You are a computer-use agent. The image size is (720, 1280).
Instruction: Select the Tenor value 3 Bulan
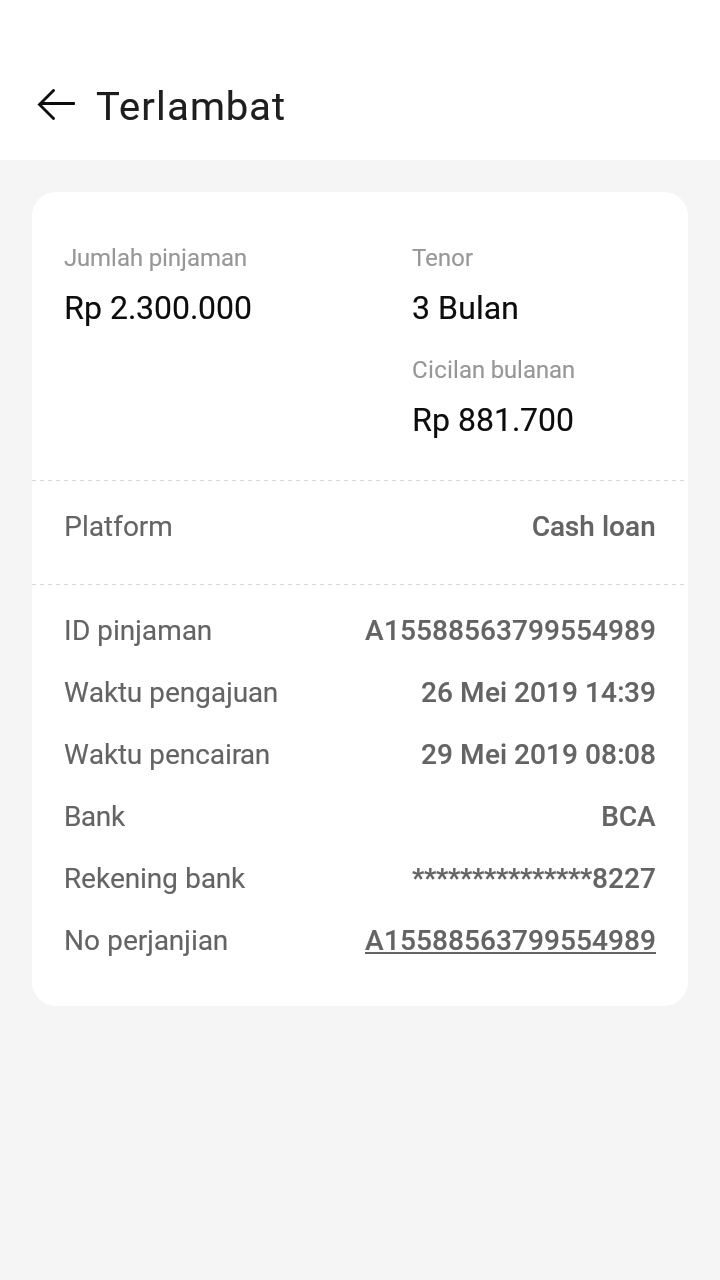pyautogui.click(x=465, y=308)
